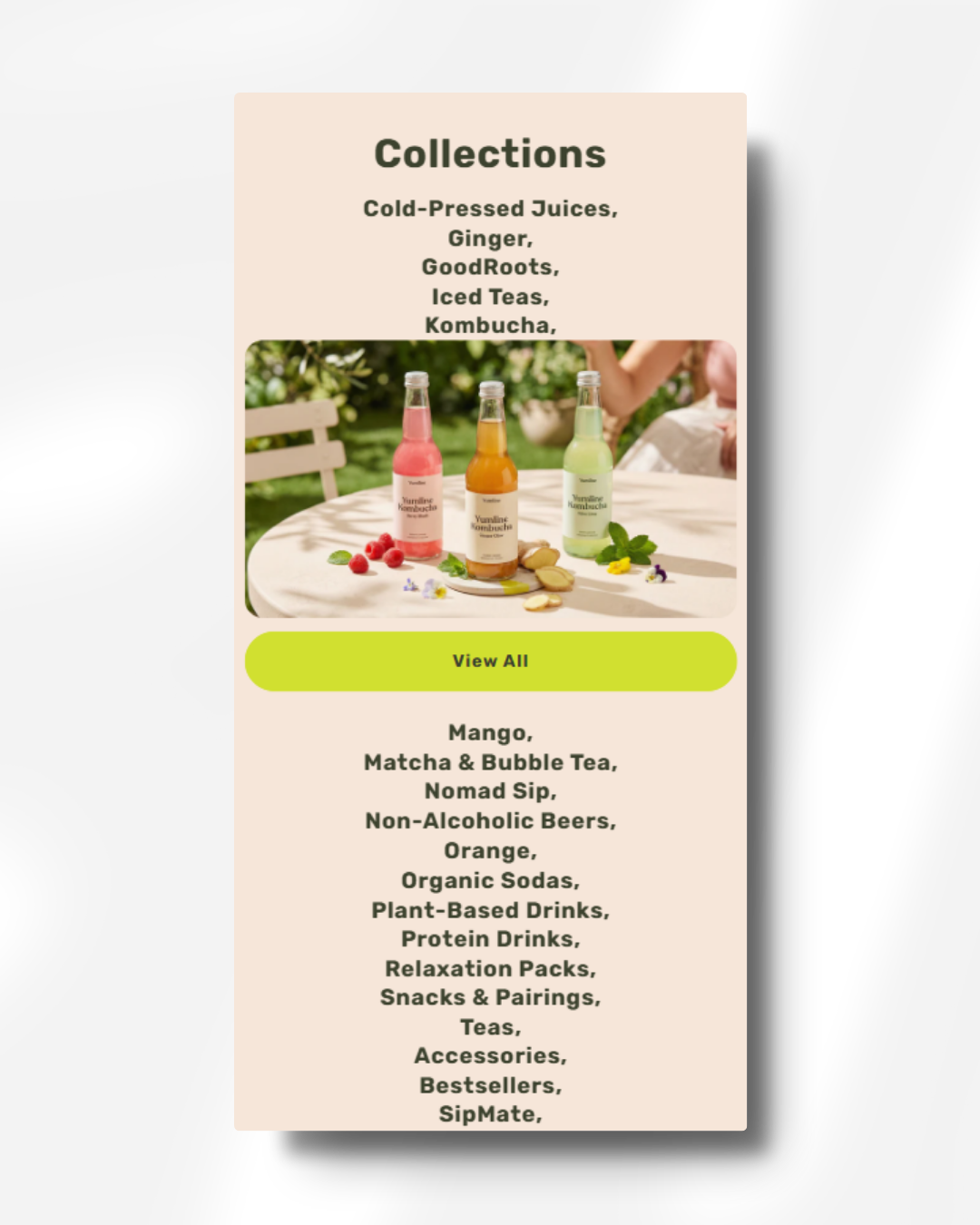The image size is (980, 1225).
Task: Open the Cold-Pressed Juices collection
Action: (x=489, y=209)
